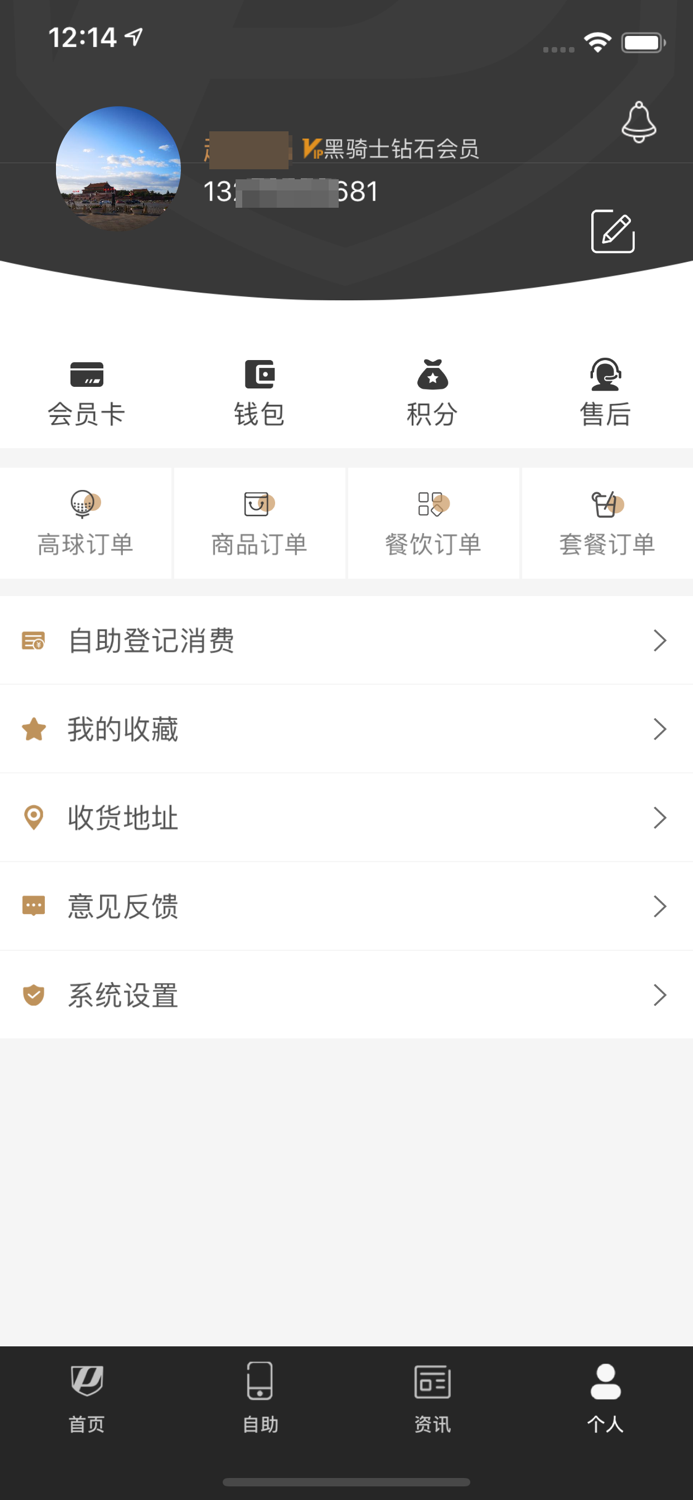The width and height of the screenshot is (693, 1500).
Task: Open 意见反馈 feedback
Action: pyautogui.click(x=346, y=907)
